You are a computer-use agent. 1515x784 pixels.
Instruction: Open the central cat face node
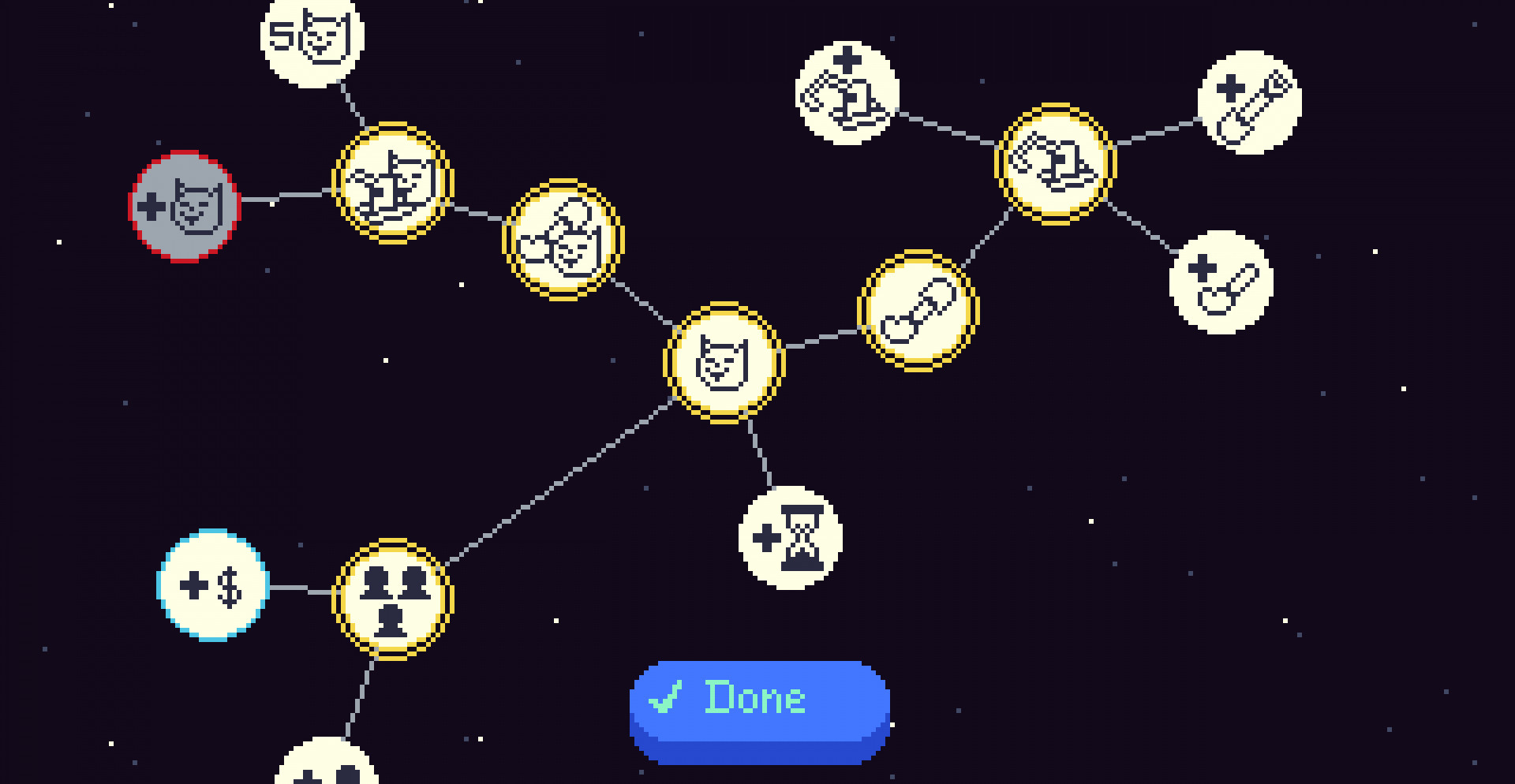[724, 363]
